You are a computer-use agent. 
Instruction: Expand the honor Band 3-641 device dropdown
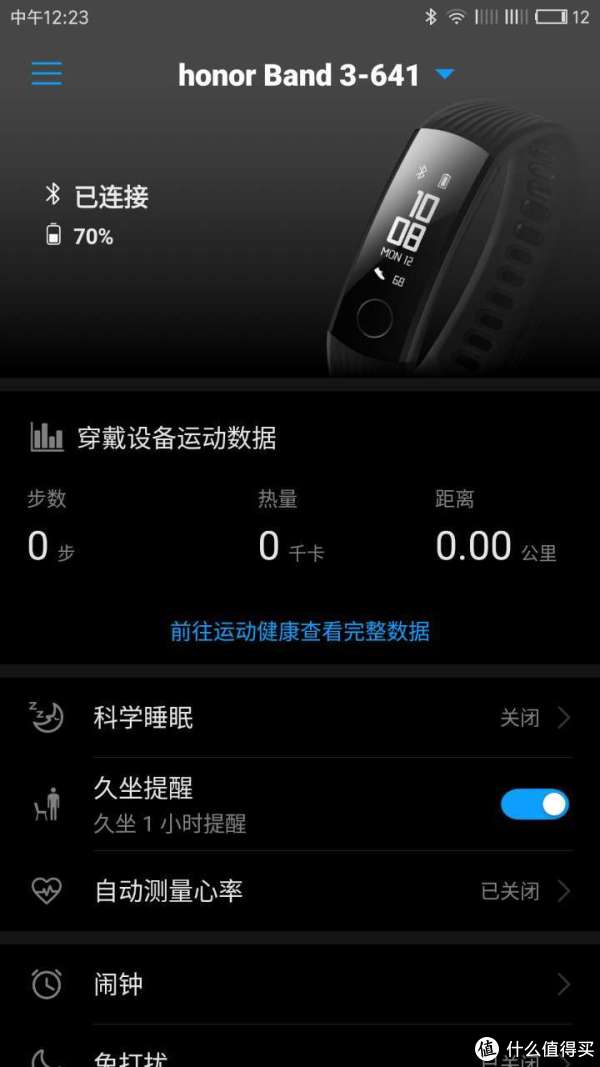point(444,73)
